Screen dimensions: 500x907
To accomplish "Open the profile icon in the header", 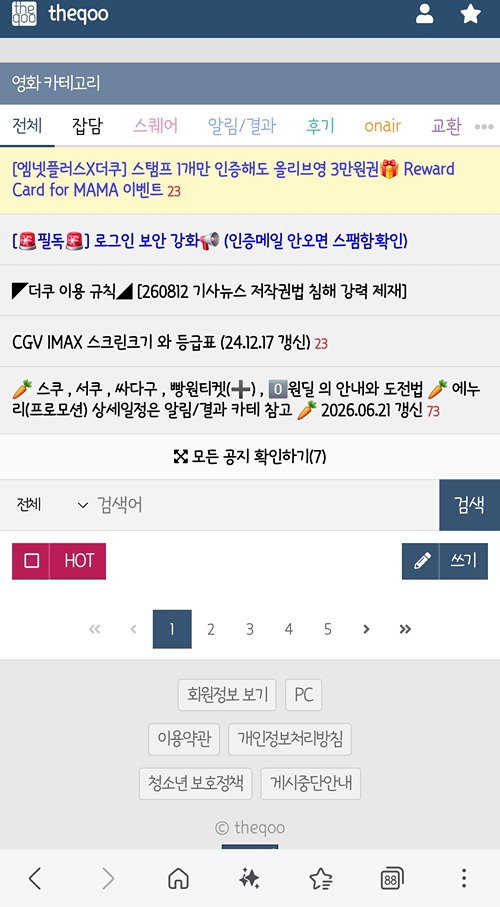I will point(424,14).
